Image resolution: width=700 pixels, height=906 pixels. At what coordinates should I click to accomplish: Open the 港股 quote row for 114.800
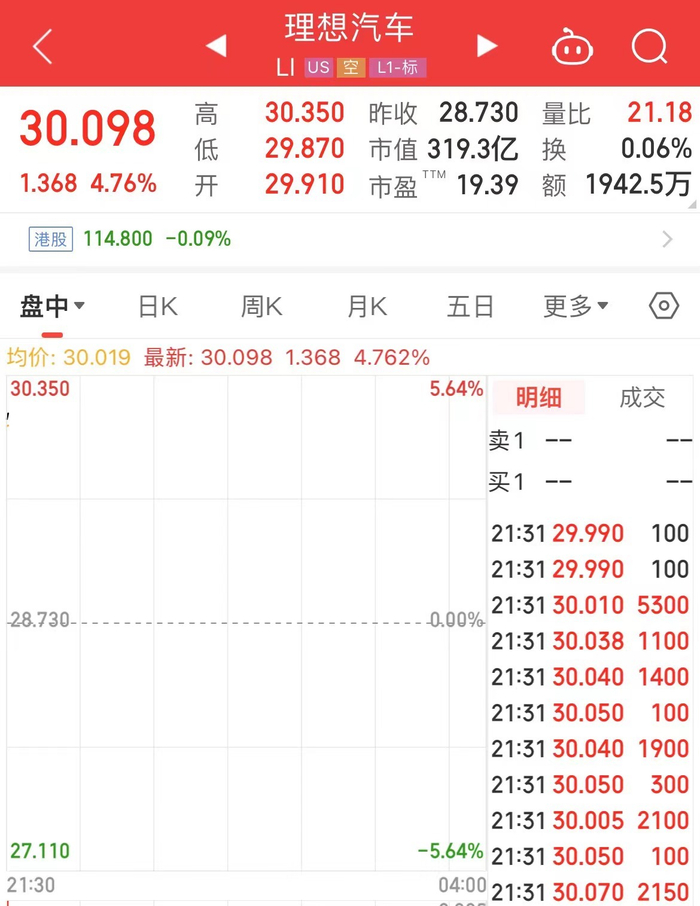tap(350, 239)
